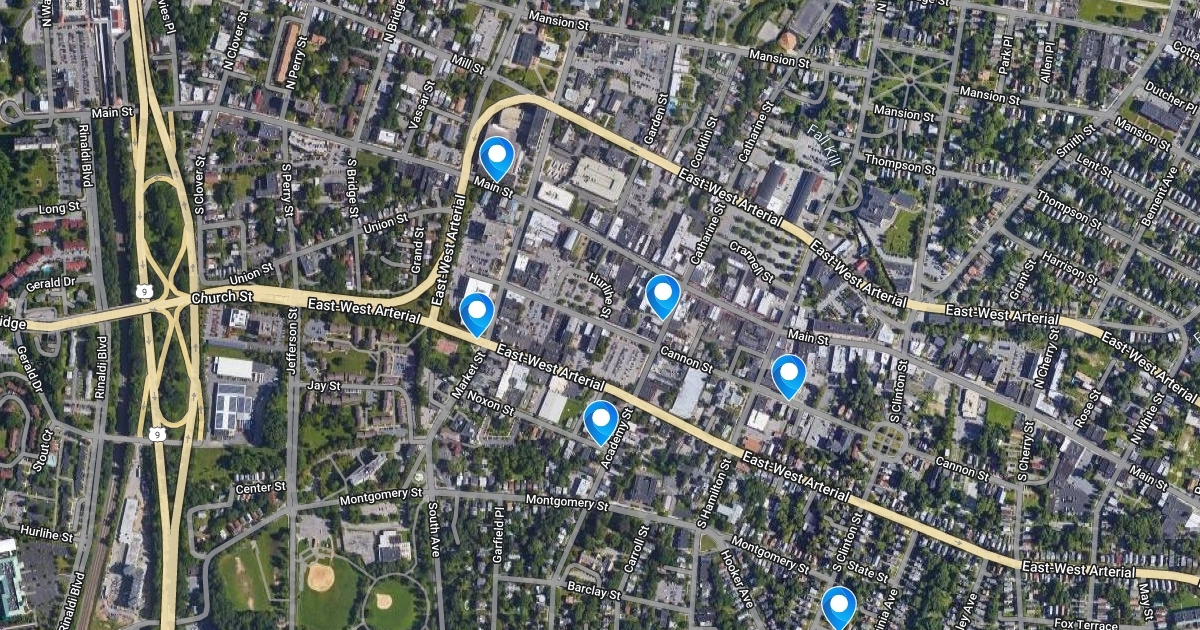Tap the pin above Cannon St near S Clinton St

point(789,375)
